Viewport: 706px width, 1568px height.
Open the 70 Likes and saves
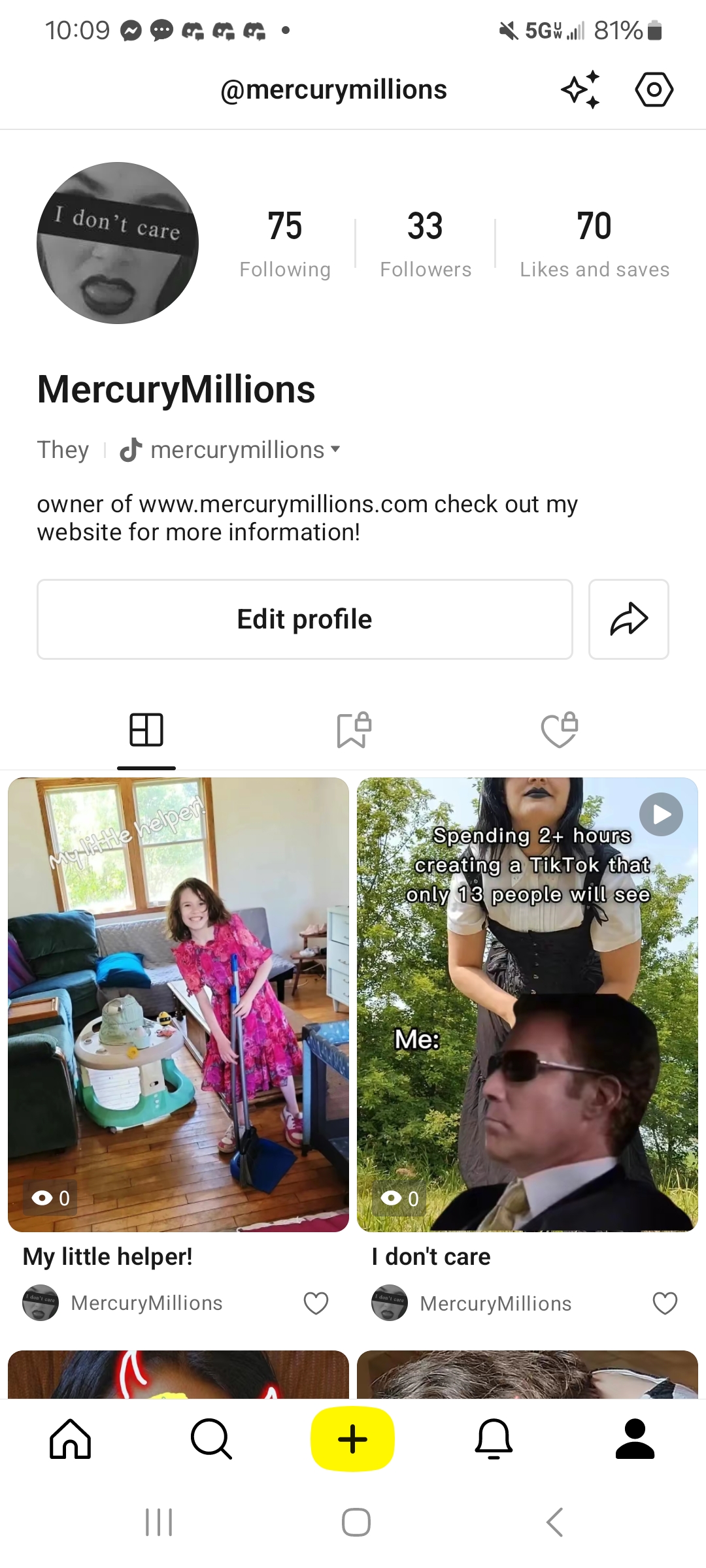pos(594,243)
